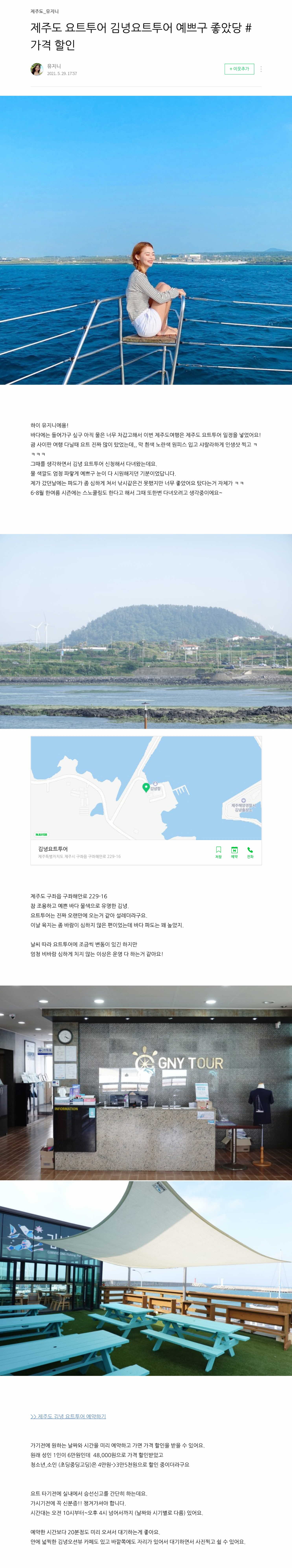The height and width of the screenshot is (1568, 292).
Task: Tap the 이웃추가 button
Action: coord(239,69)
